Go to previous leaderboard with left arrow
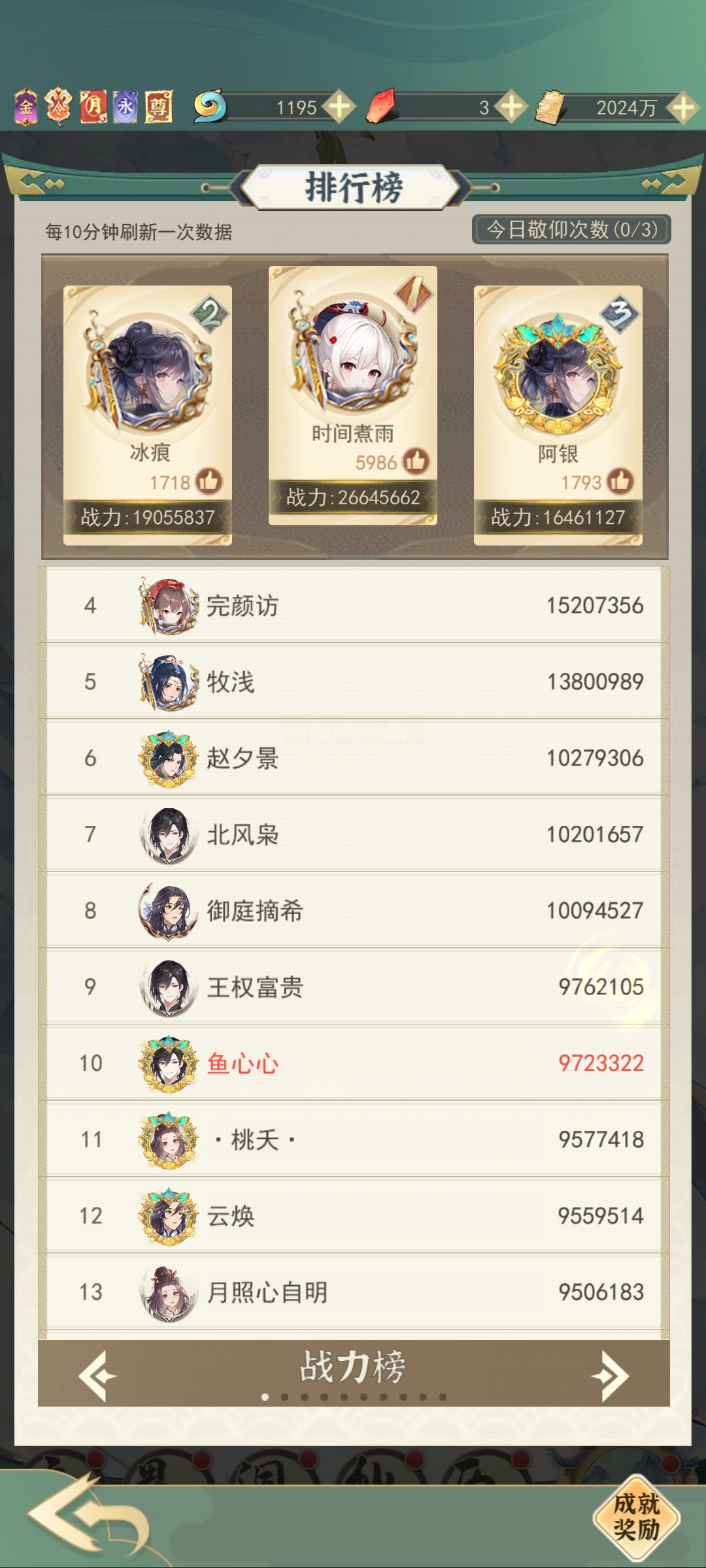Screen dimensions: 706x1568 [x=97, y=1376]
